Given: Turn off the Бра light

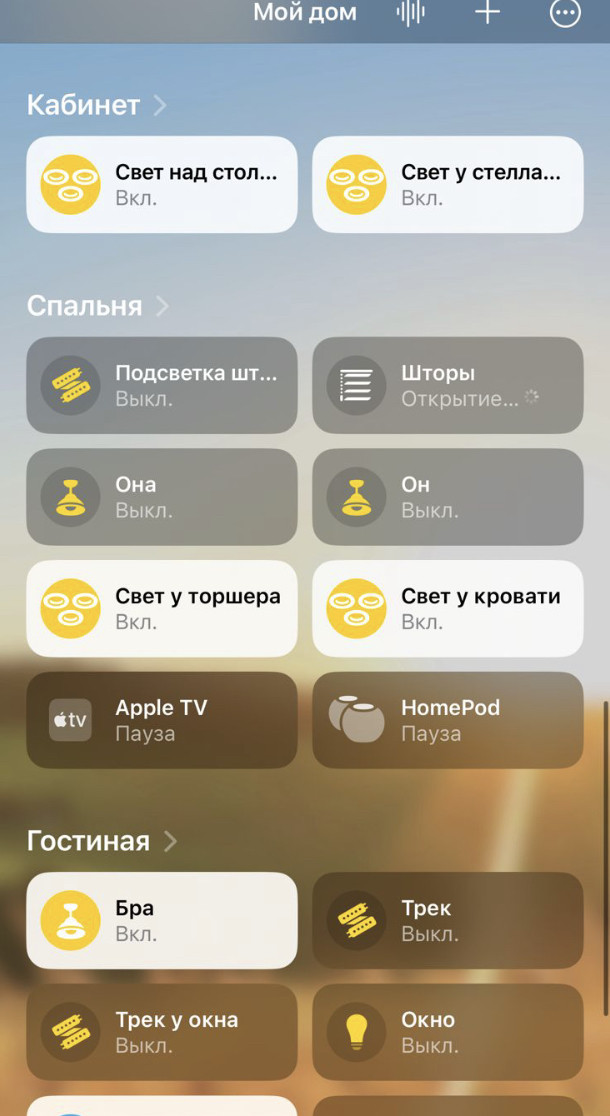Looking at the screenshot, I should pyautogui.click(x=70, y=921).
